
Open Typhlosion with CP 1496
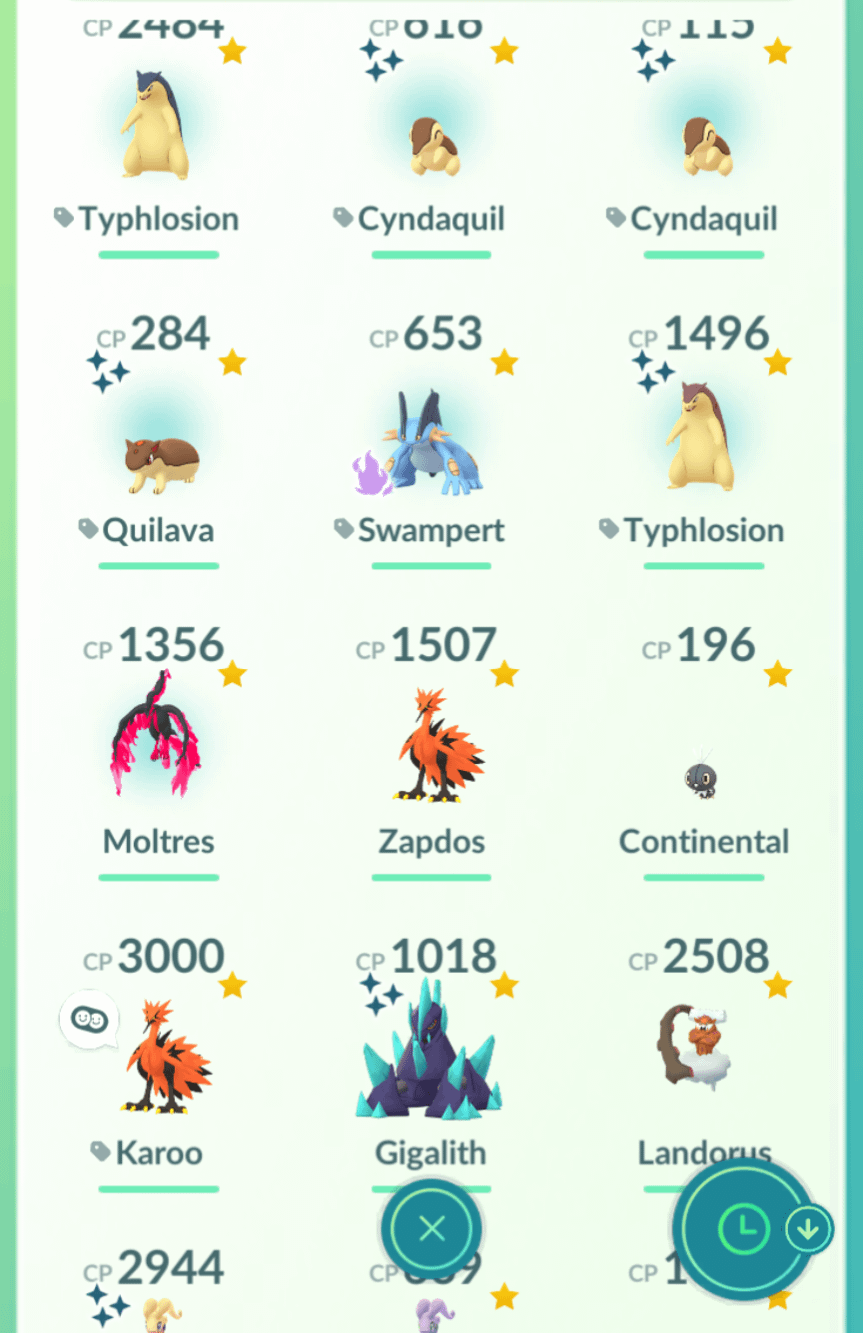[703, 440]
